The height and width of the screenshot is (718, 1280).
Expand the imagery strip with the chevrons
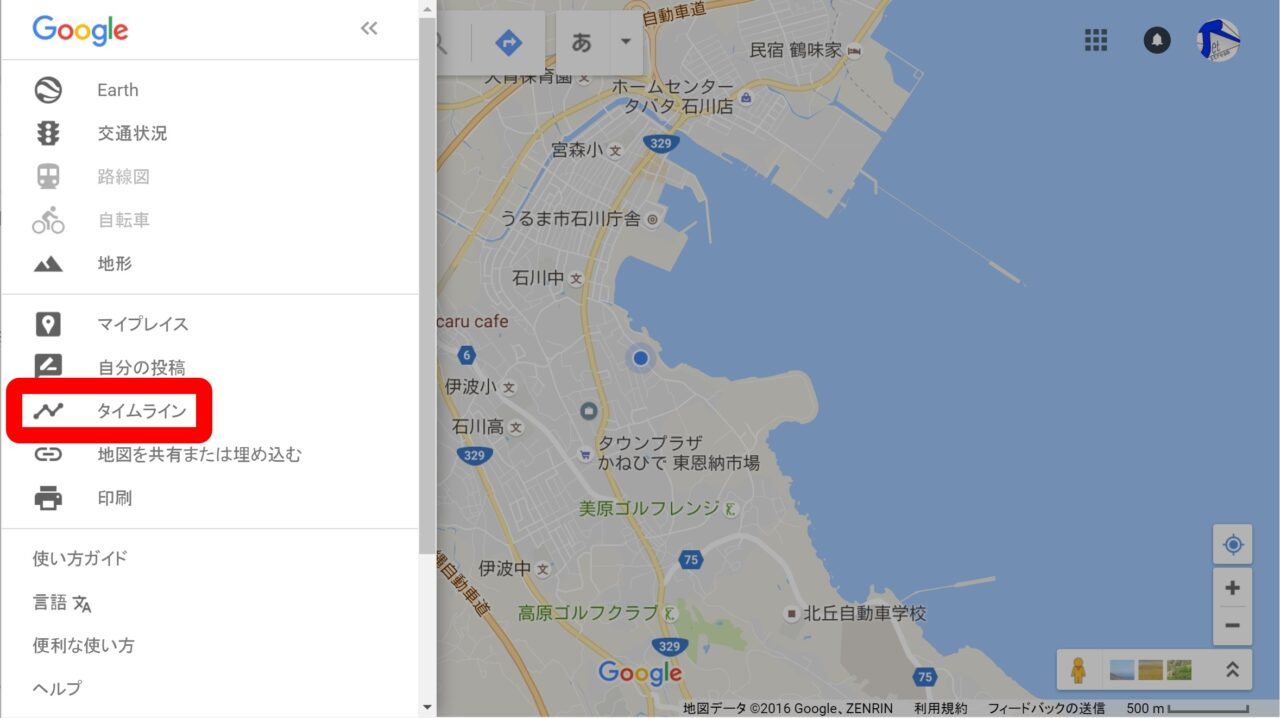[x=1232, y=670]
